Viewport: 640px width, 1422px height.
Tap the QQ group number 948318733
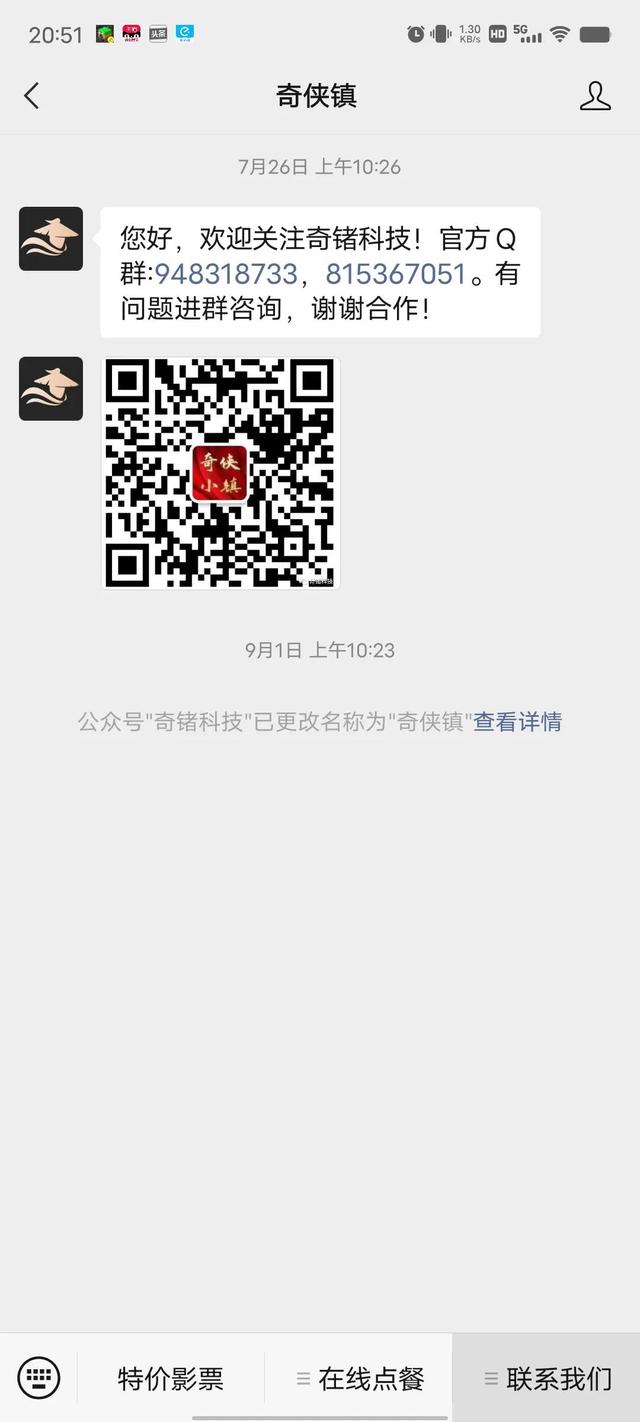tap(226, 274)
